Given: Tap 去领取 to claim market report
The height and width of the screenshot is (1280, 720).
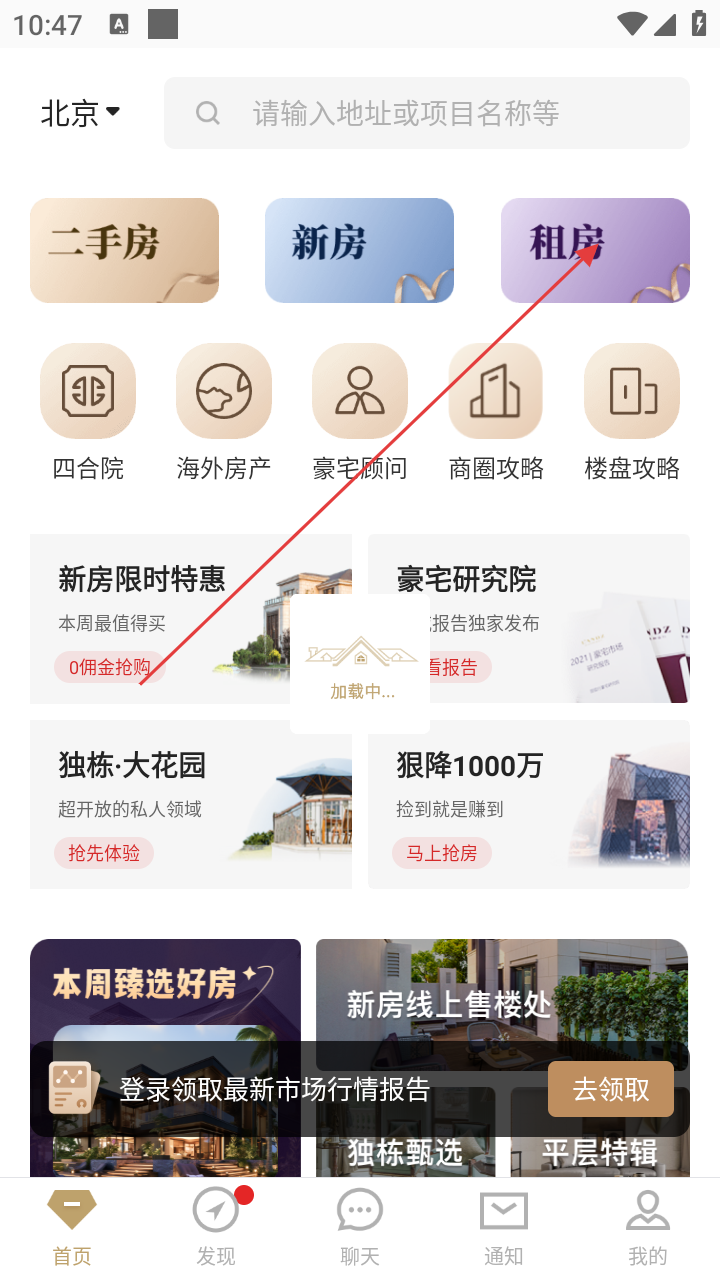Looking at the screenshot, I should click(x=610, y=1089).
